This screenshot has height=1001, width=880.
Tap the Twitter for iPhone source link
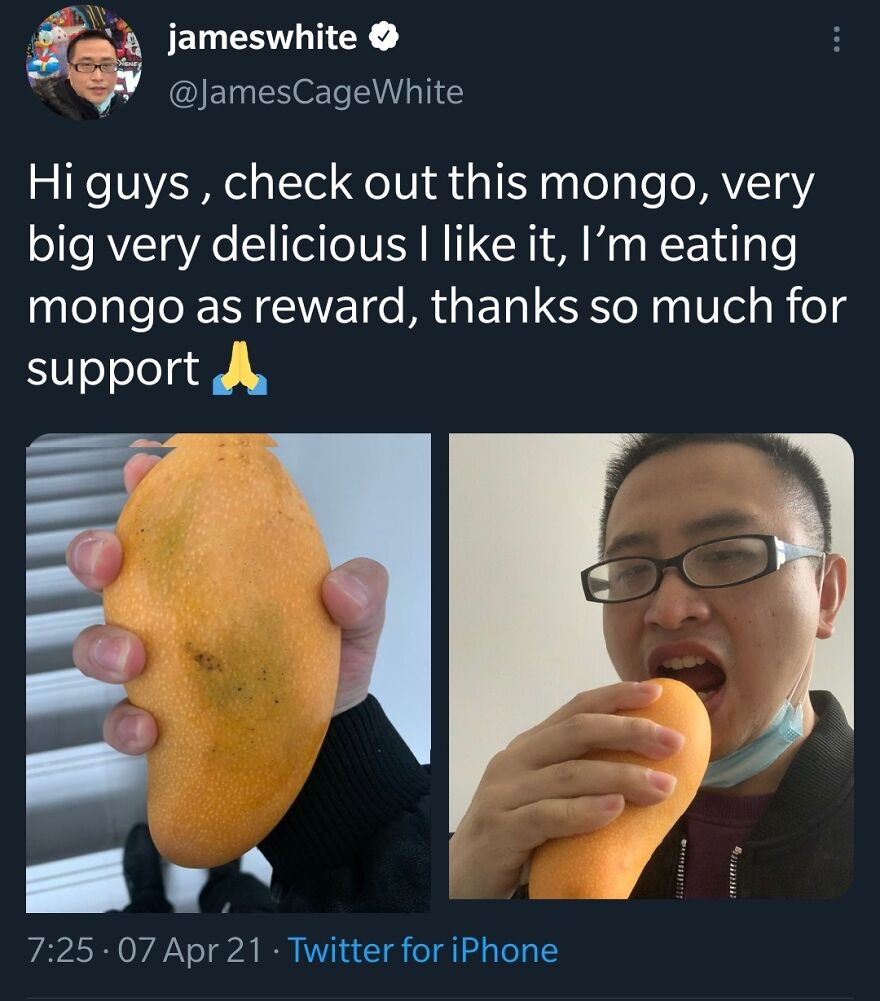pos(423,949)
